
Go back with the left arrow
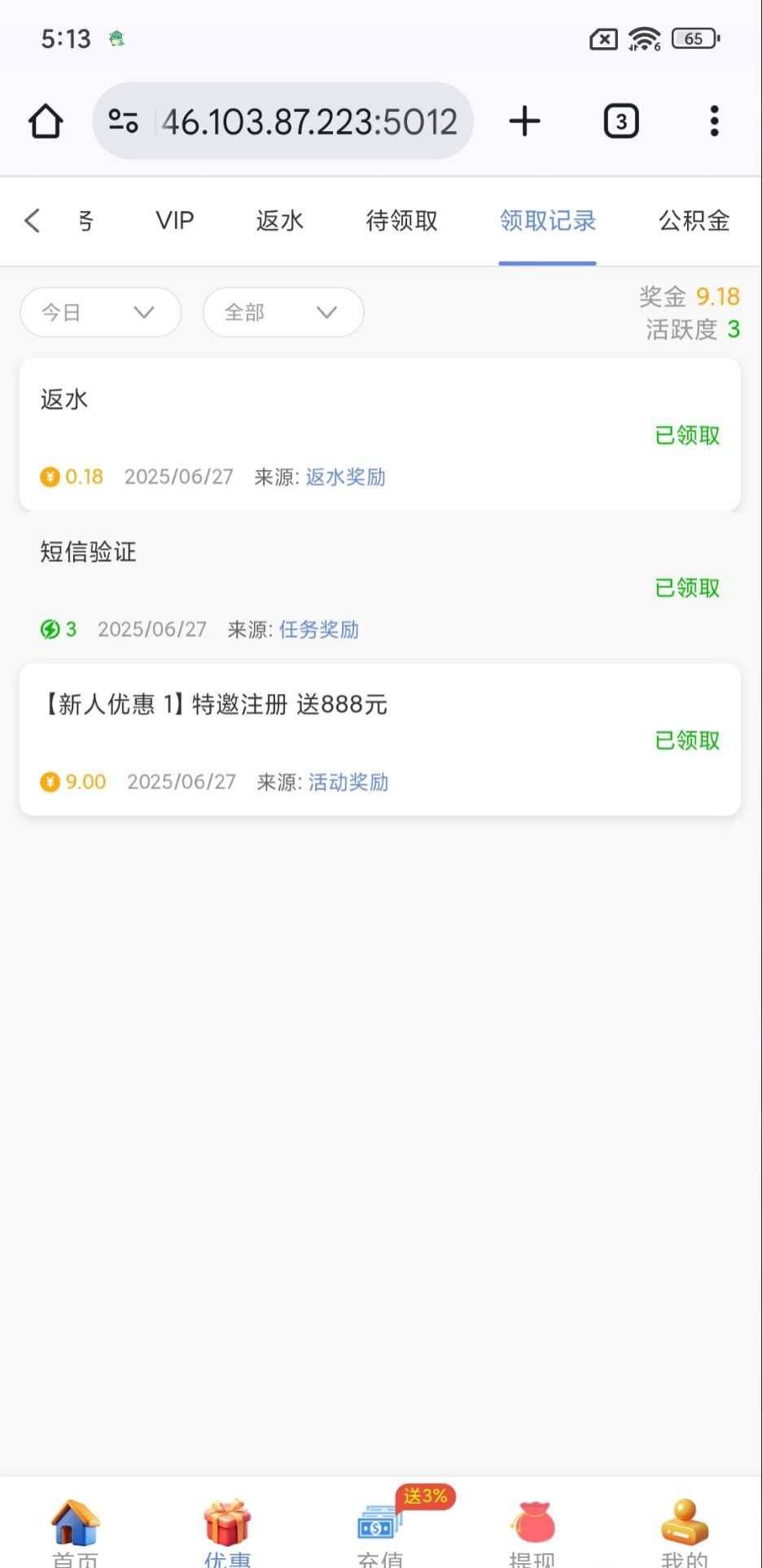[x=33, y=221]
